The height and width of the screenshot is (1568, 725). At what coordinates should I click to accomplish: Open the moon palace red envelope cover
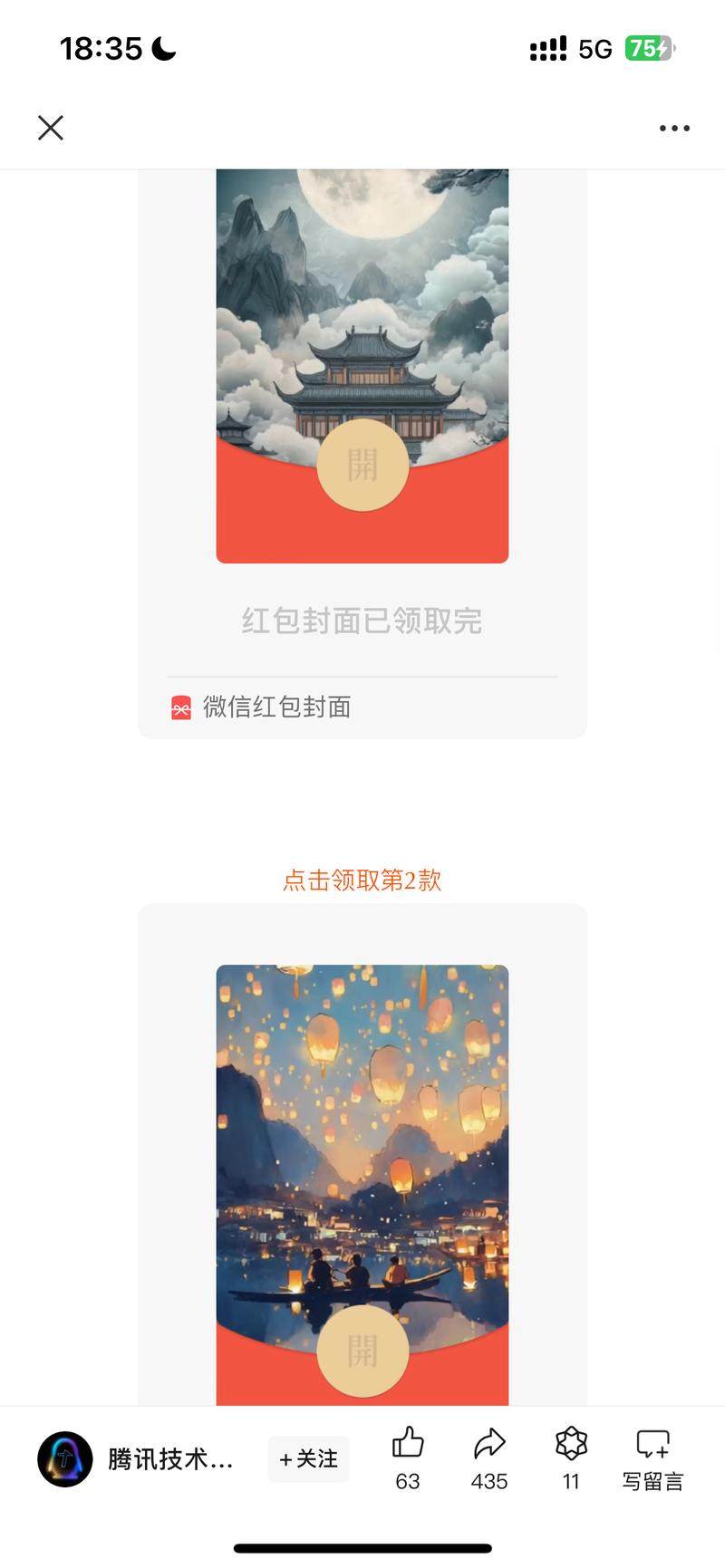(x=362, y=465)
